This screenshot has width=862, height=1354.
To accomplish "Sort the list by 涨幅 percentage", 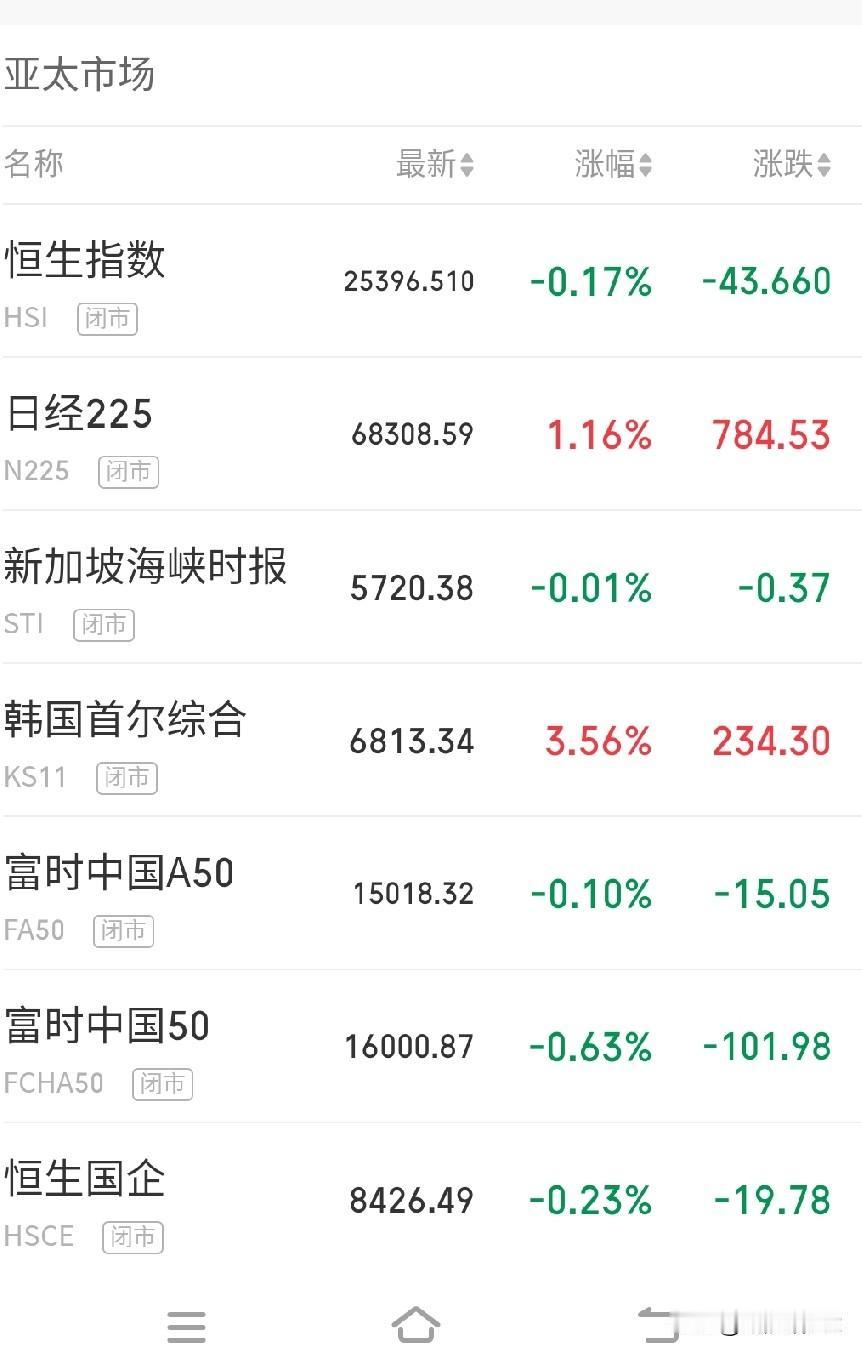I will (x=614, y=164).
